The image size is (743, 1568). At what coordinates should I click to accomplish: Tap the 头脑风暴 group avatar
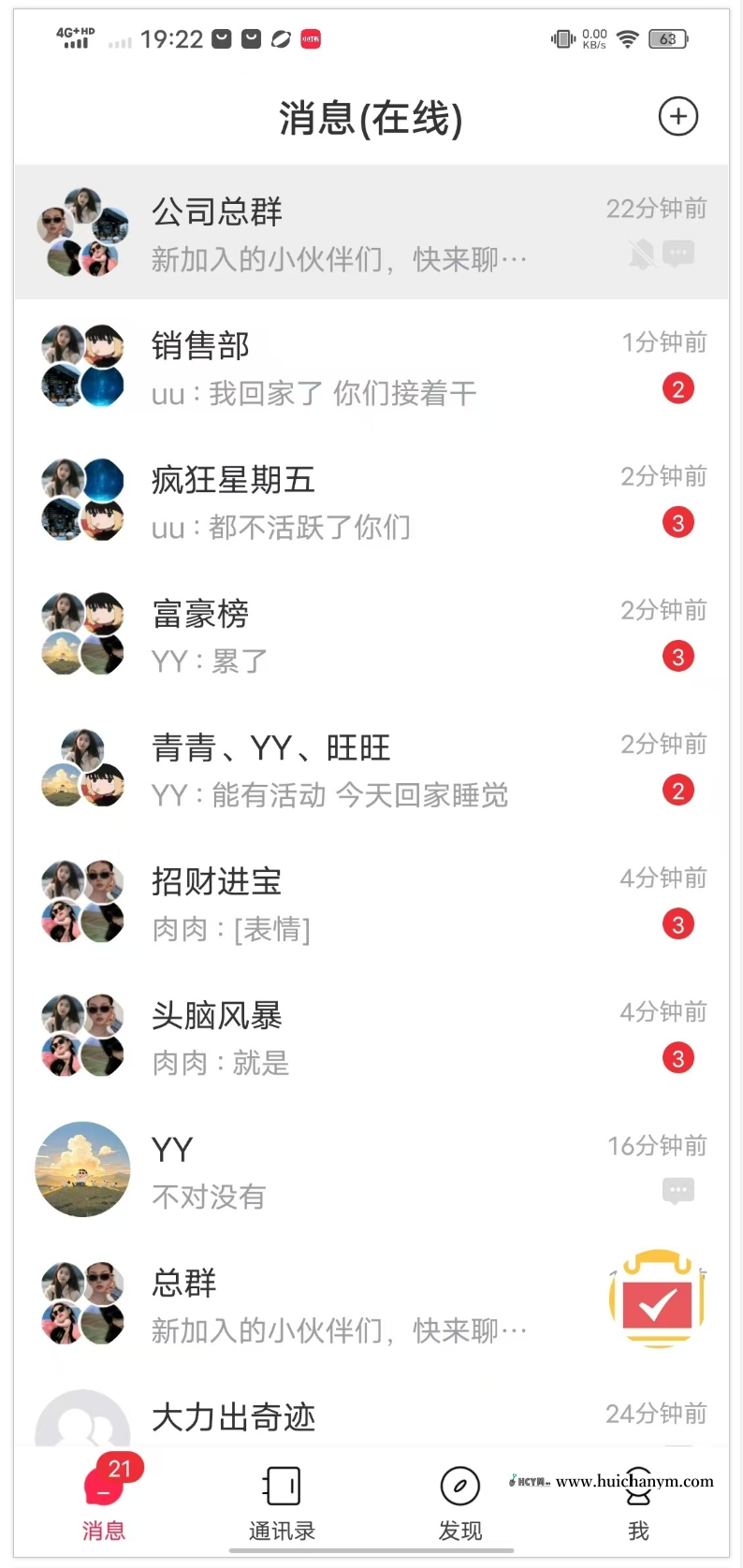(82, 1035)
